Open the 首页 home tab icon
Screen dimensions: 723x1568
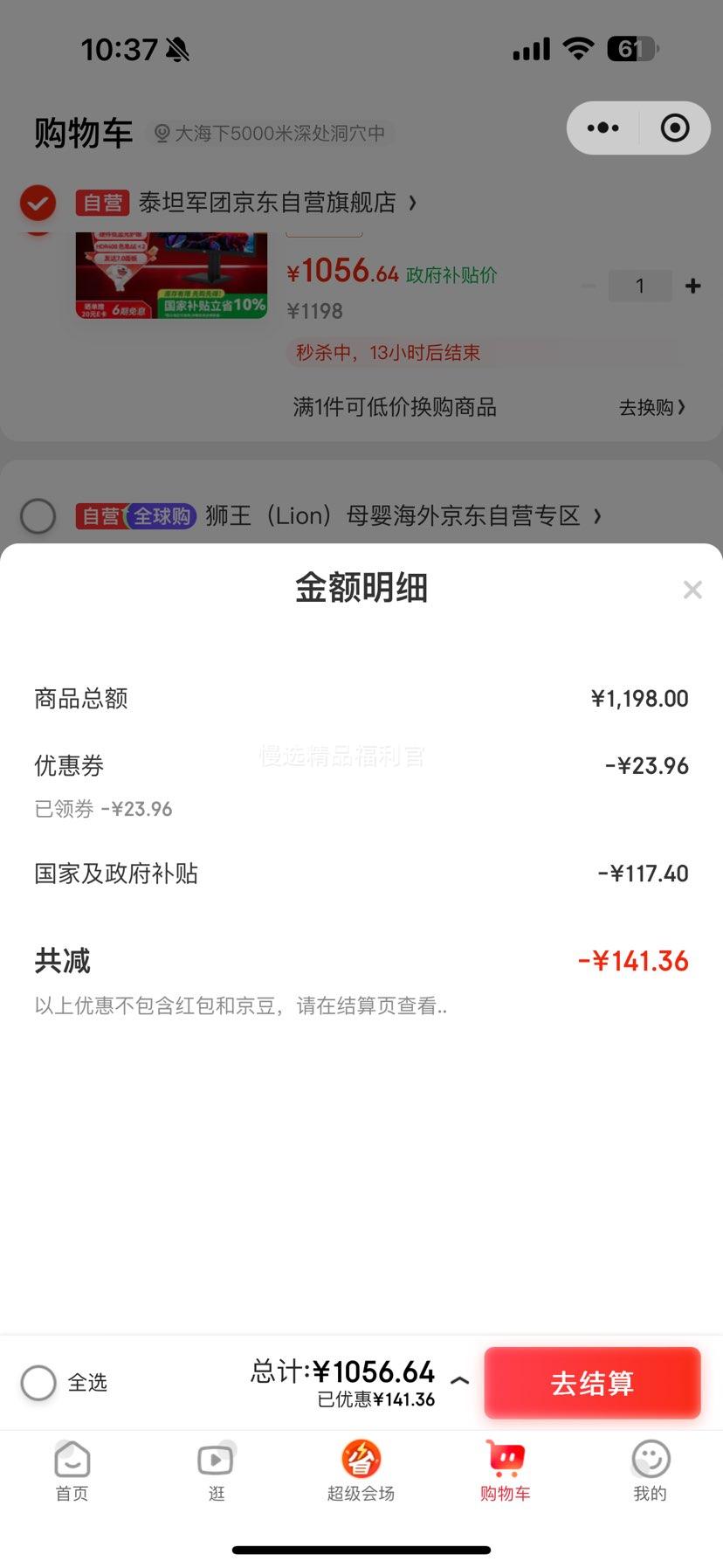(x=71, y=1459)
